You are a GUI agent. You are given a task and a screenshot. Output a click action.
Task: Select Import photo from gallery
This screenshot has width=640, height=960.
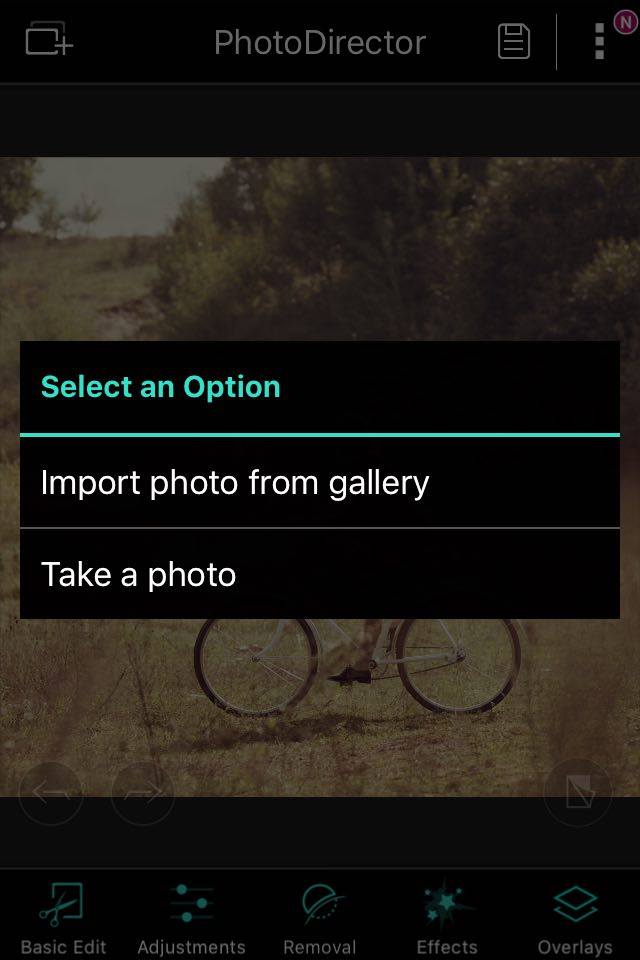[x=235, y=483]
